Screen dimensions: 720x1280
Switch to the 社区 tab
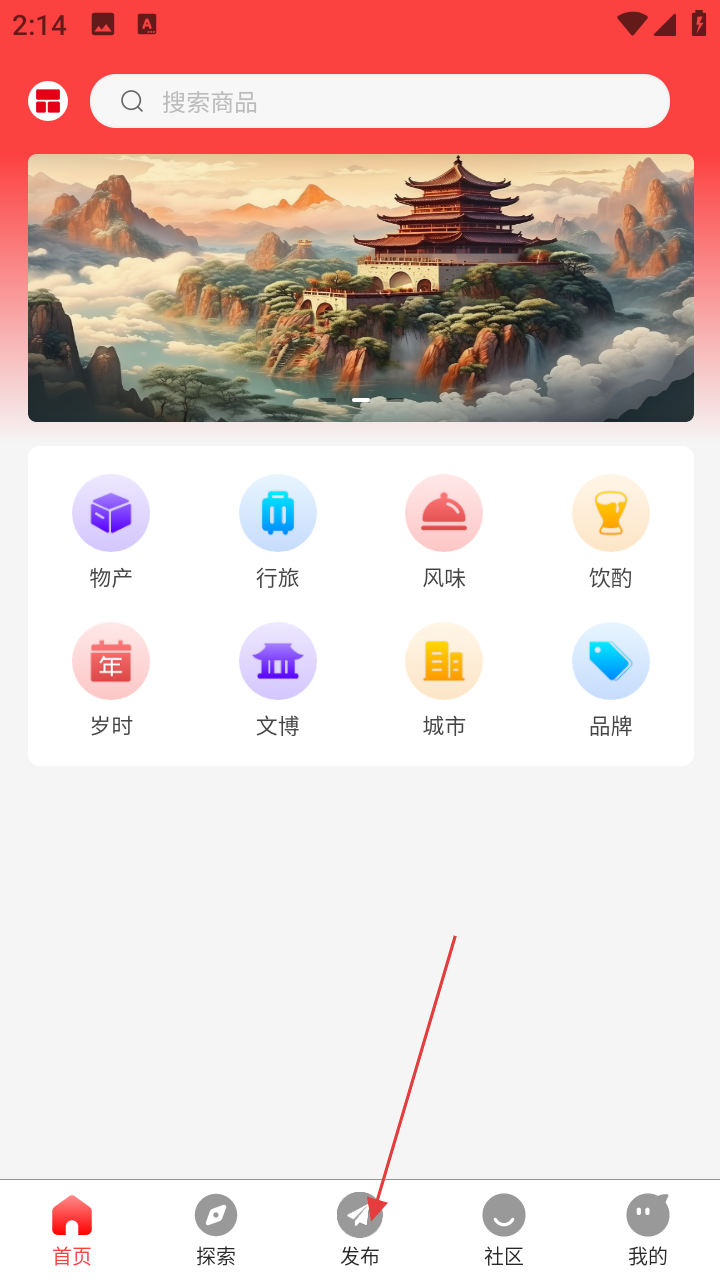tap(504, 1230)
